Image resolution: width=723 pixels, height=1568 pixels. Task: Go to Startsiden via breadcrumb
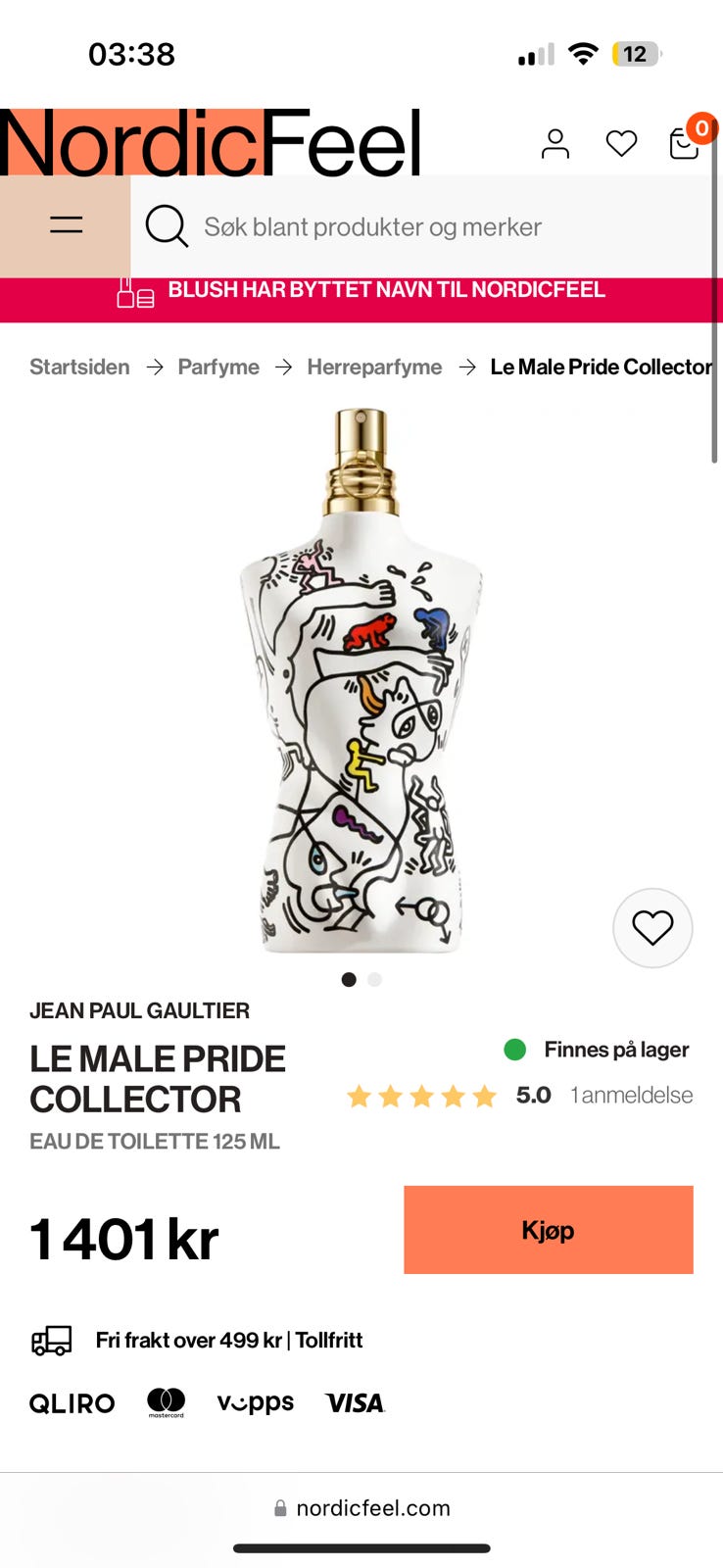point(79,367)
